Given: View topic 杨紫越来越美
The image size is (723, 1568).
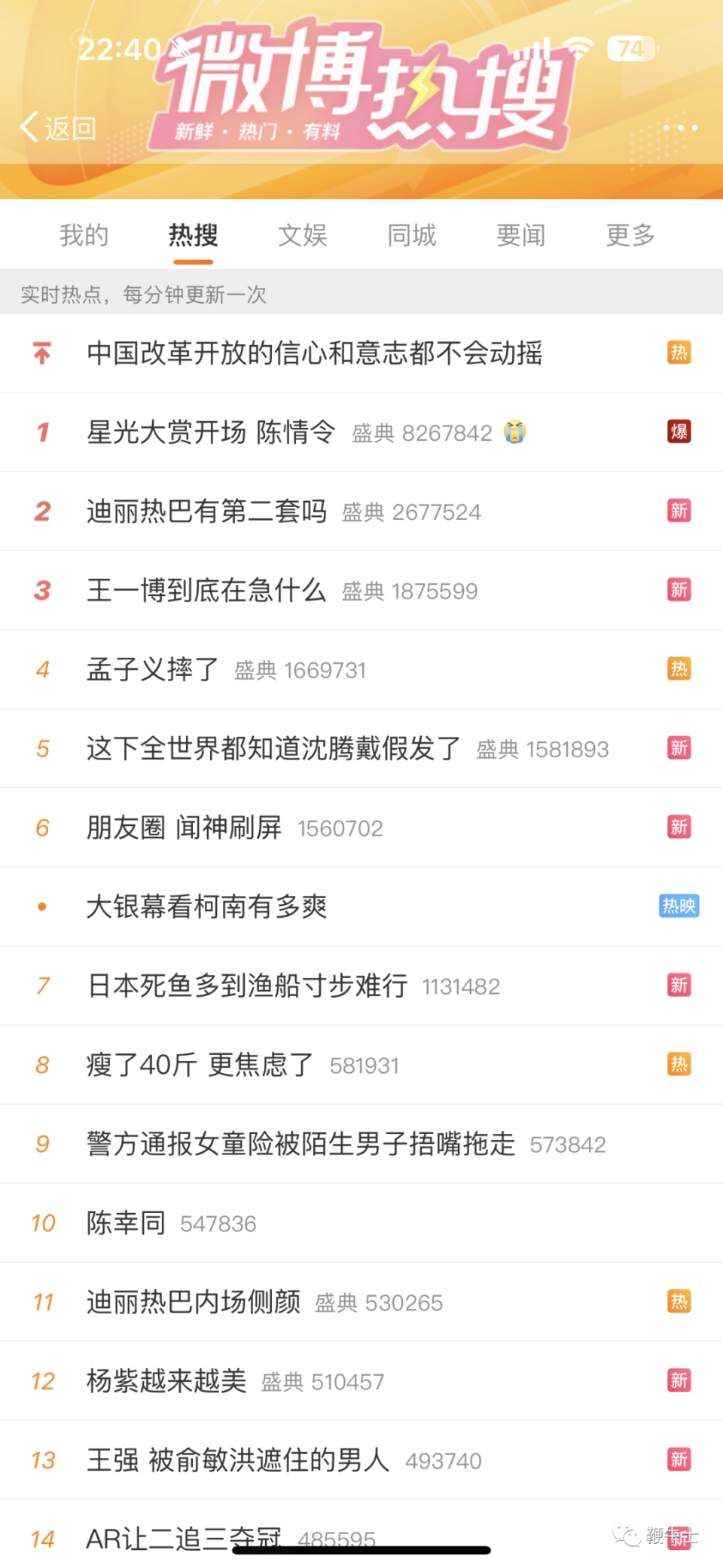Looking at the screenshot, I should pos(361,1382).
